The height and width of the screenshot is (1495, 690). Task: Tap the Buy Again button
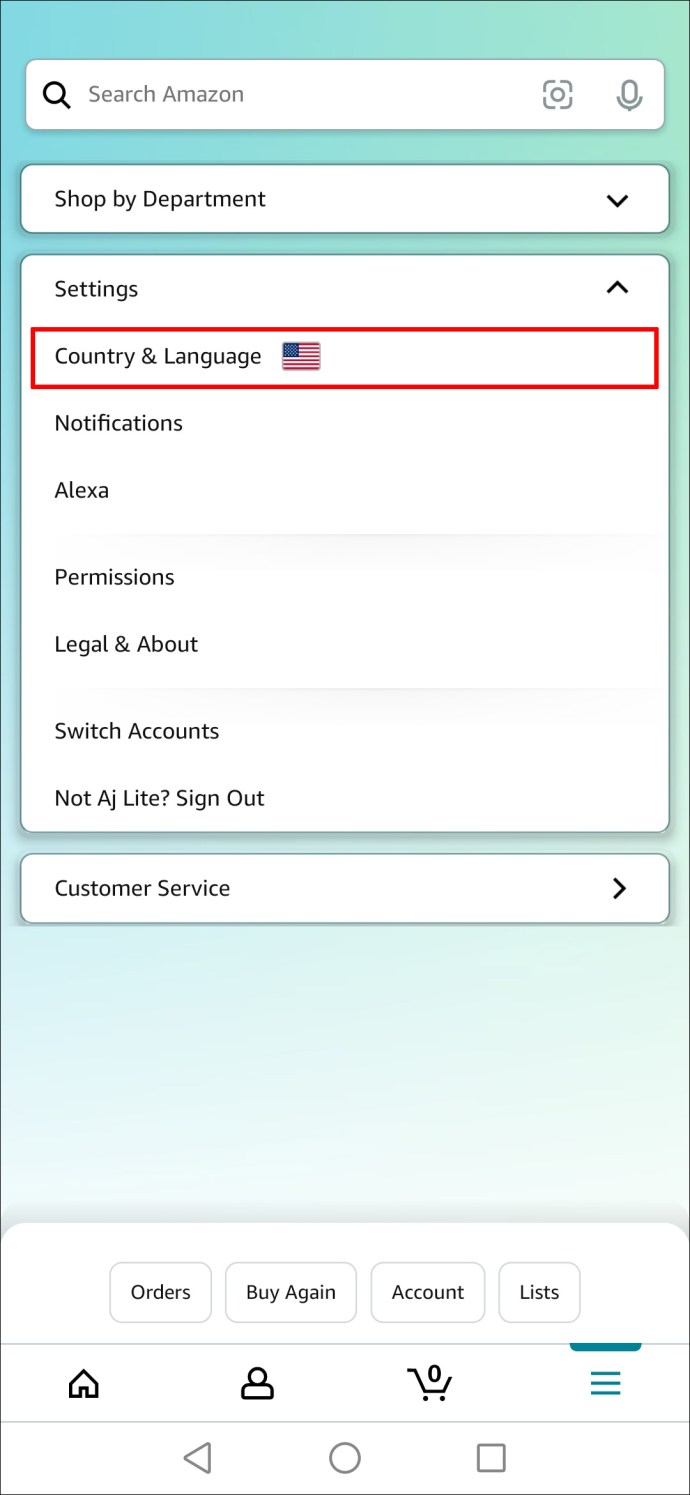pyautogui.click(x=291, y=1292)
